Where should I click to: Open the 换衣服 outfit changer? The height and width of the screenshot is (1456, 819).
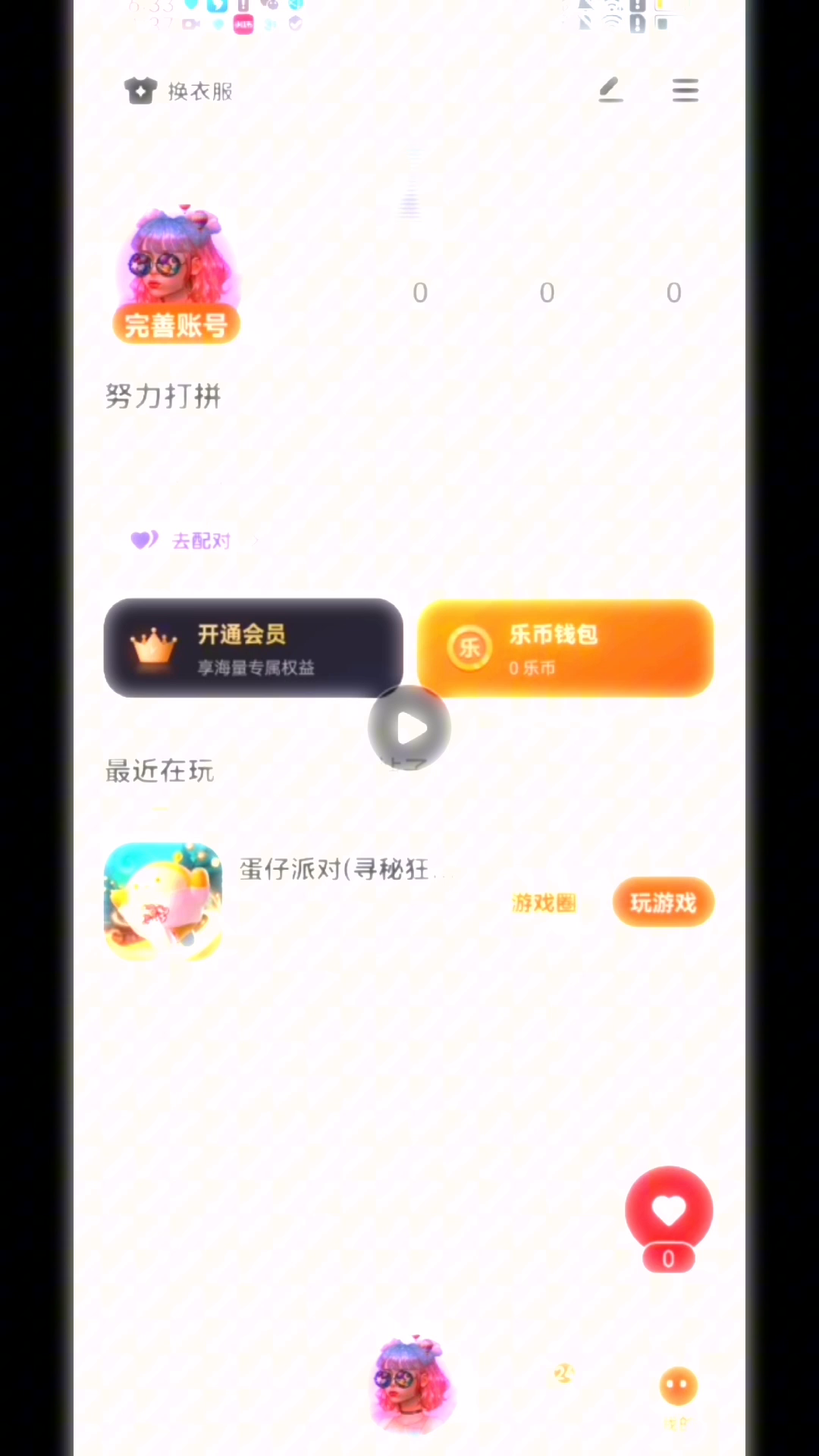(179, 91)
